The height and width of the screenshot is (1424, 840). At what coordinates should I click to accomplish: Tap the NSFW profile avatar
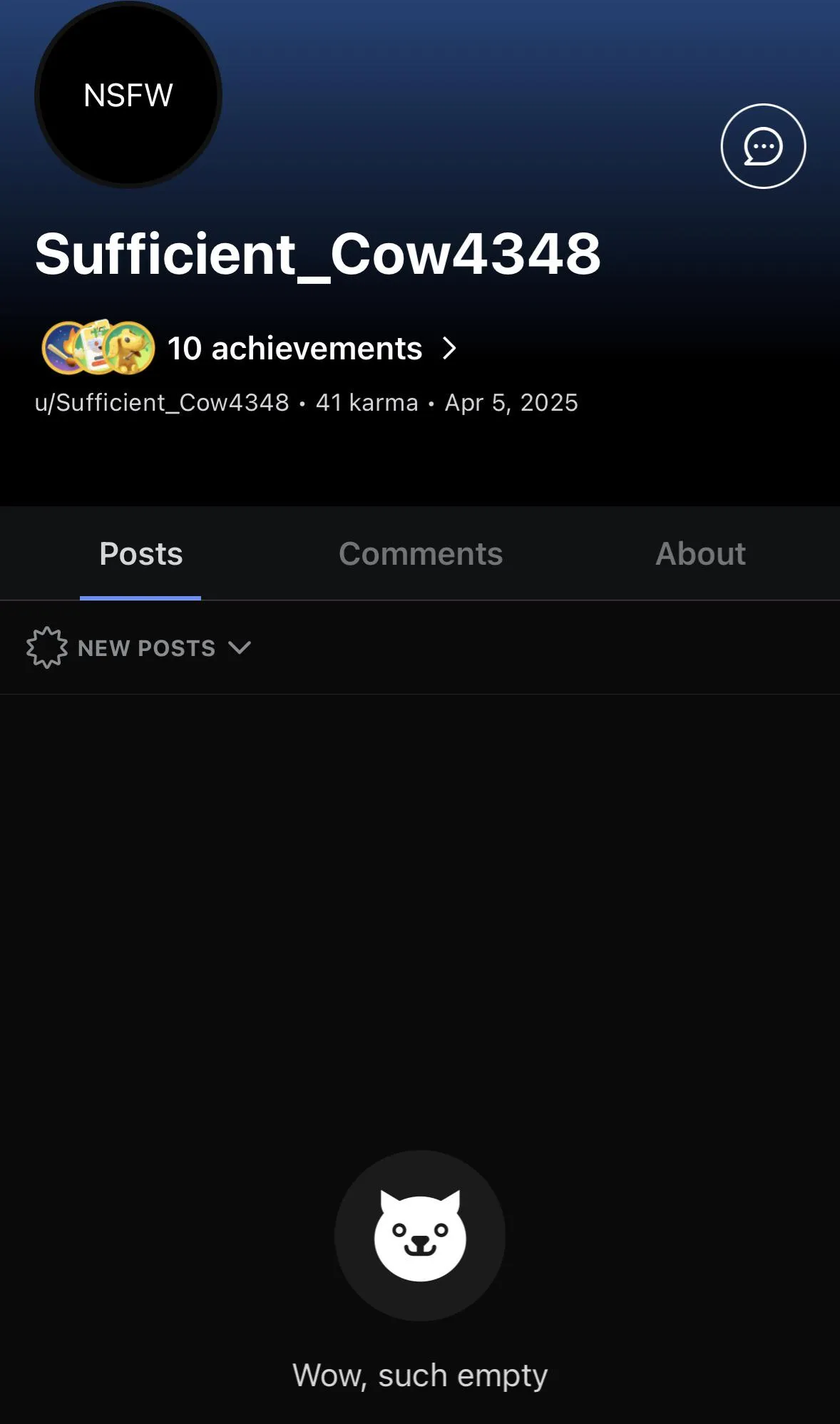pyautogui.click(x=128, y=95)
